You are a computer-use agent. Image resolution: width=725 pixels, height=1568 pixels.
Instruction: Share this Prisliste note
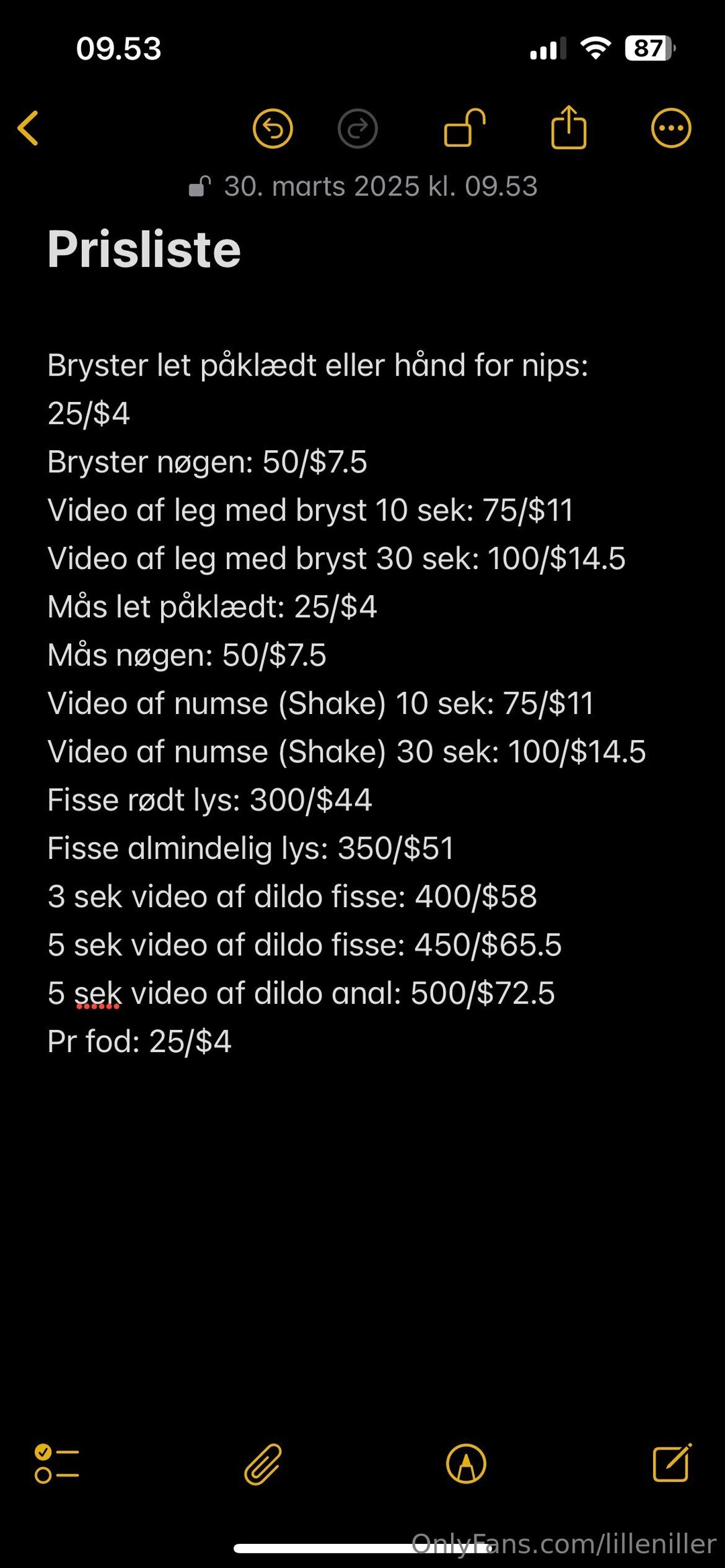coord(569,127)
